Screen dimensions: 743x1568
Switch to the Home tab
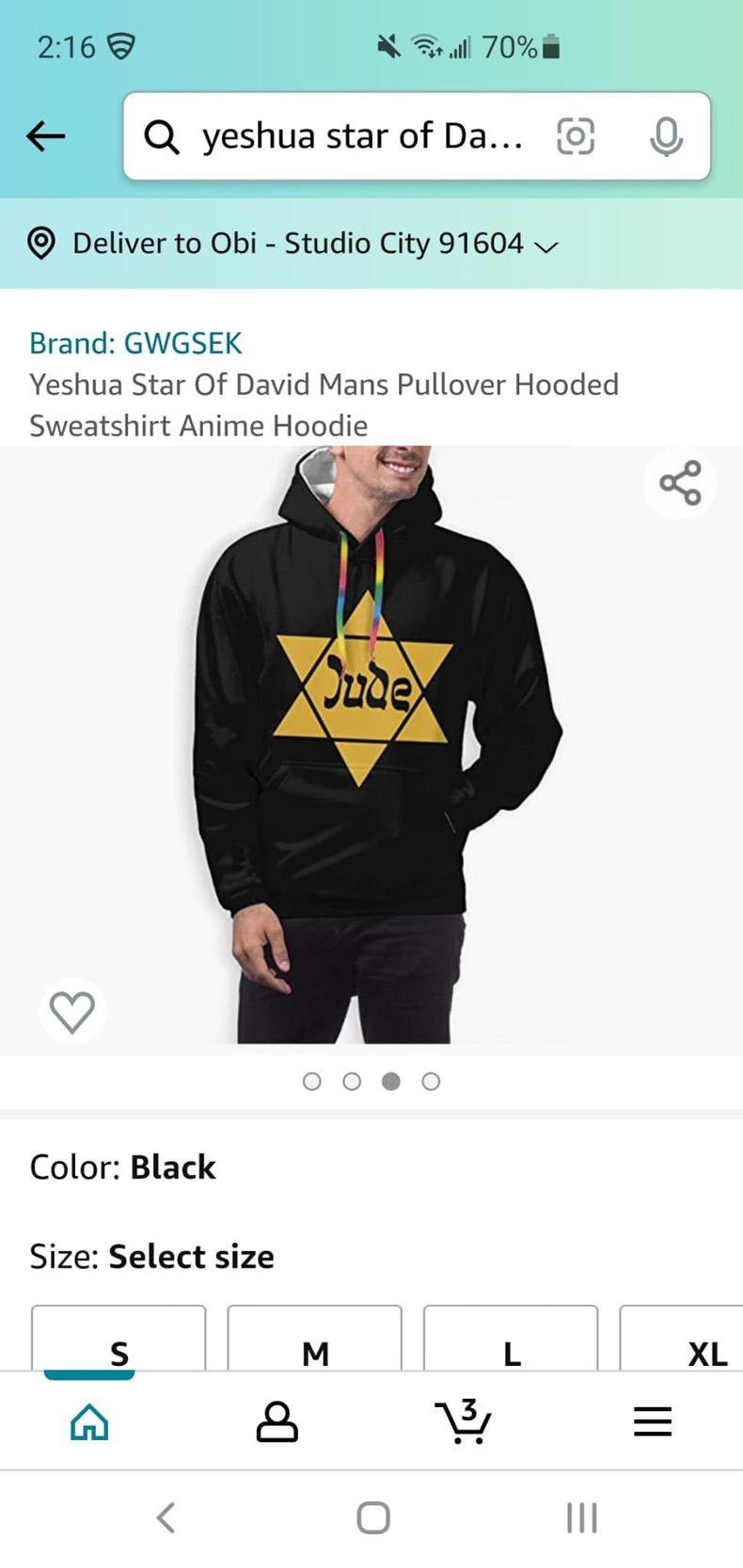pyautogui.click(x=89, y=1421)
